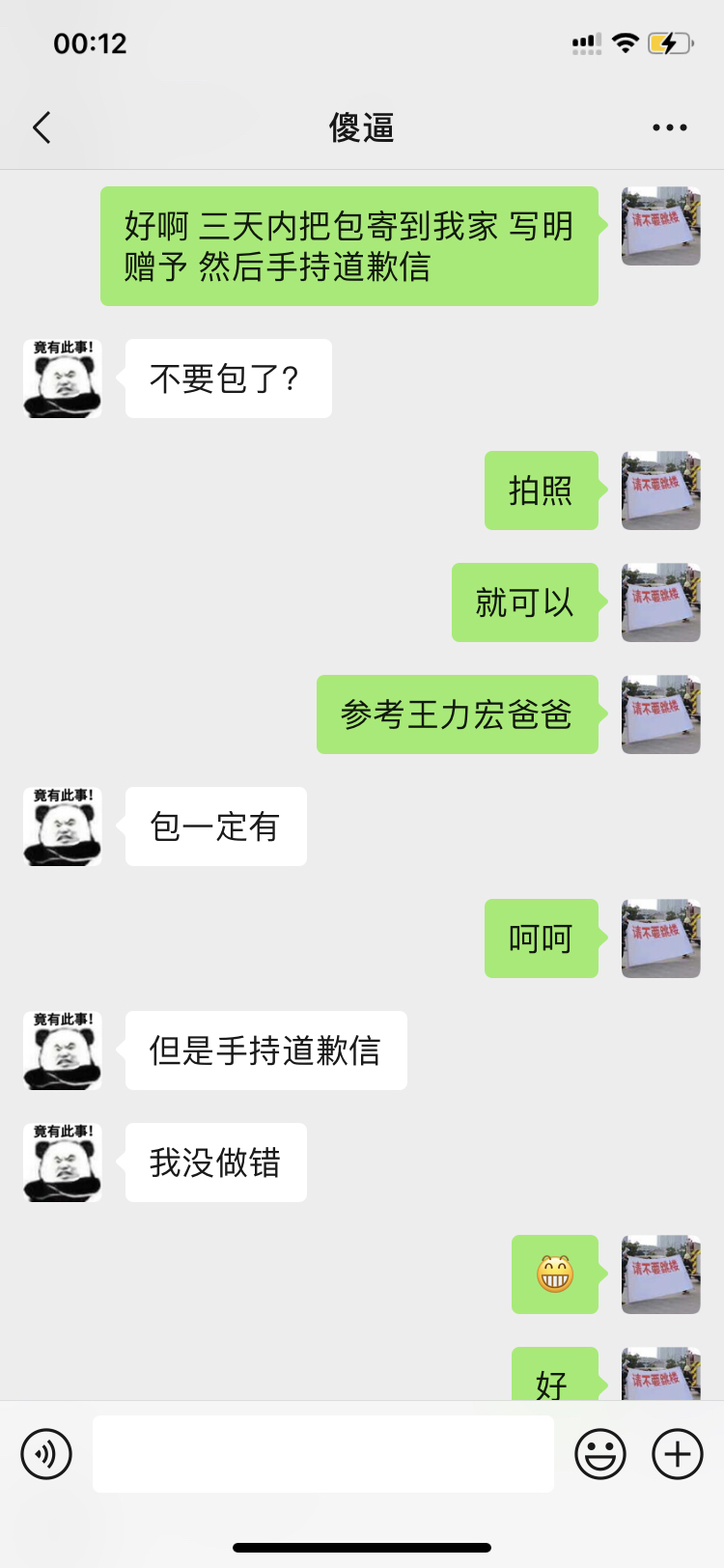724x1568 pixels.
Task: Open panda avatar beside 不要包了?
Action: point(63,378)
